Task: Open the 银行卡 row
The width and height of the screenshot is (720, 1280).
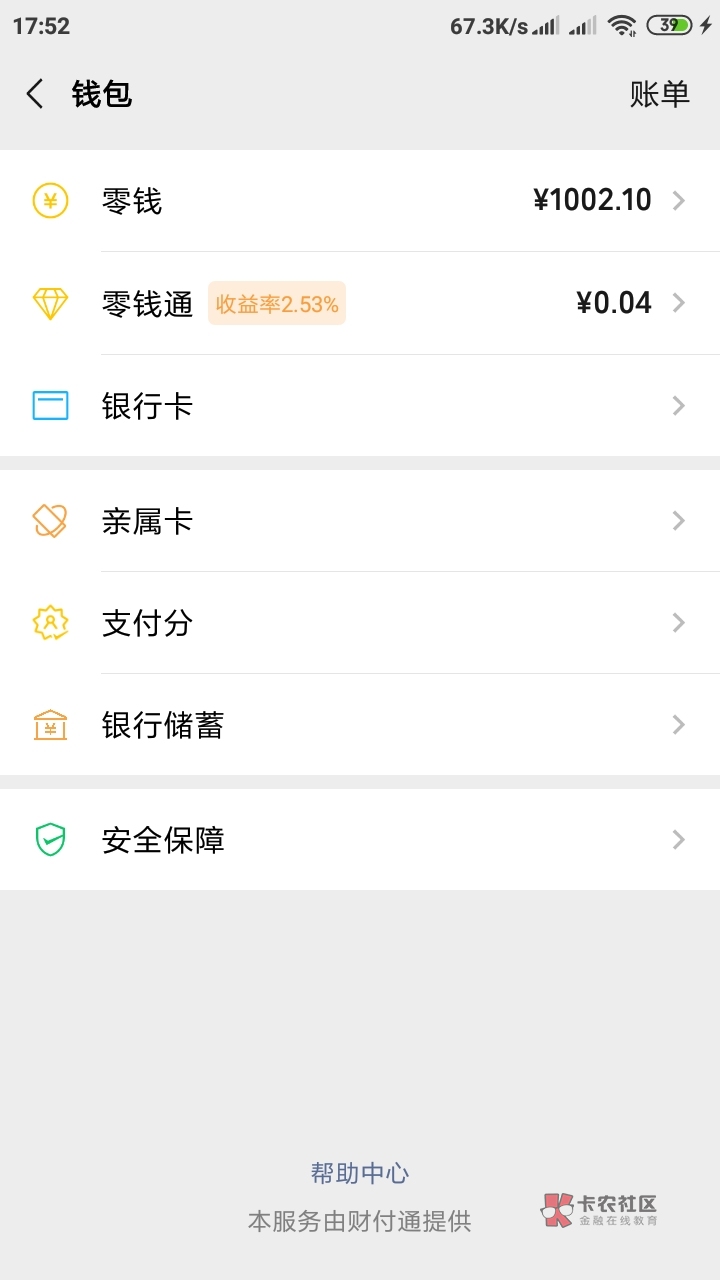Action: [360, 406]
